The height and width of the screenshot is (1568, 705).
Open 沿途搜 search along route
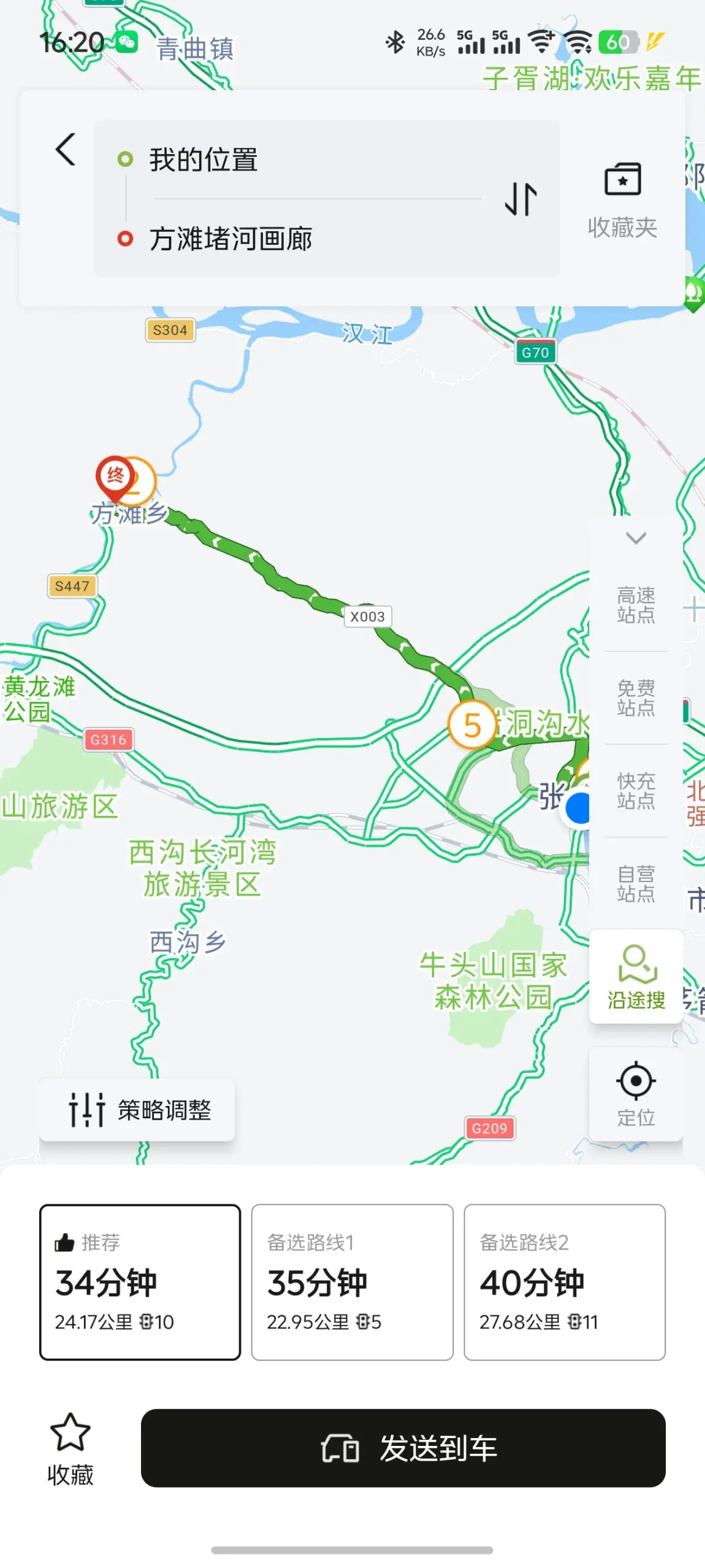click(636, 976)
